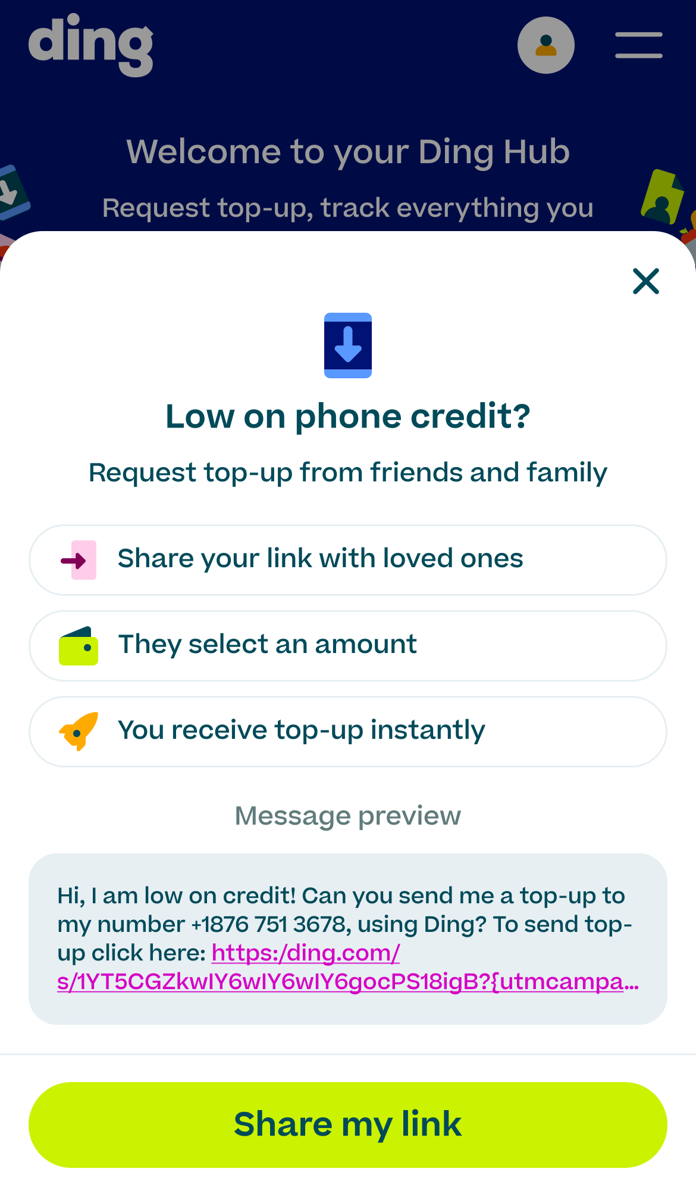Tap the Share my link button

coord(347,1124)
